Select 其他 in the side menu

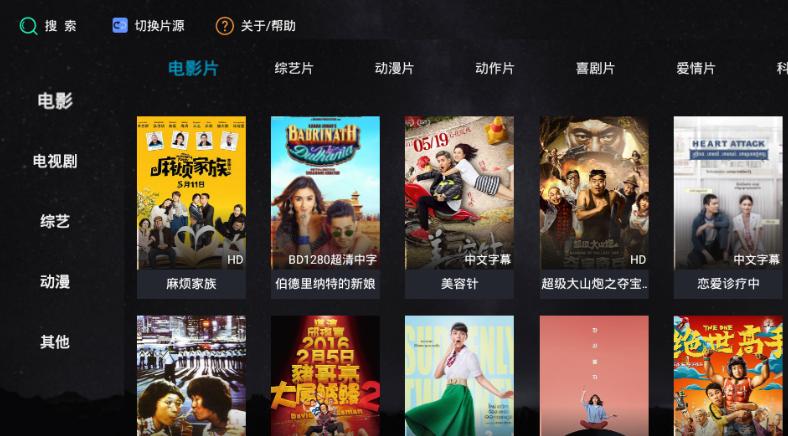coord(55,341)
